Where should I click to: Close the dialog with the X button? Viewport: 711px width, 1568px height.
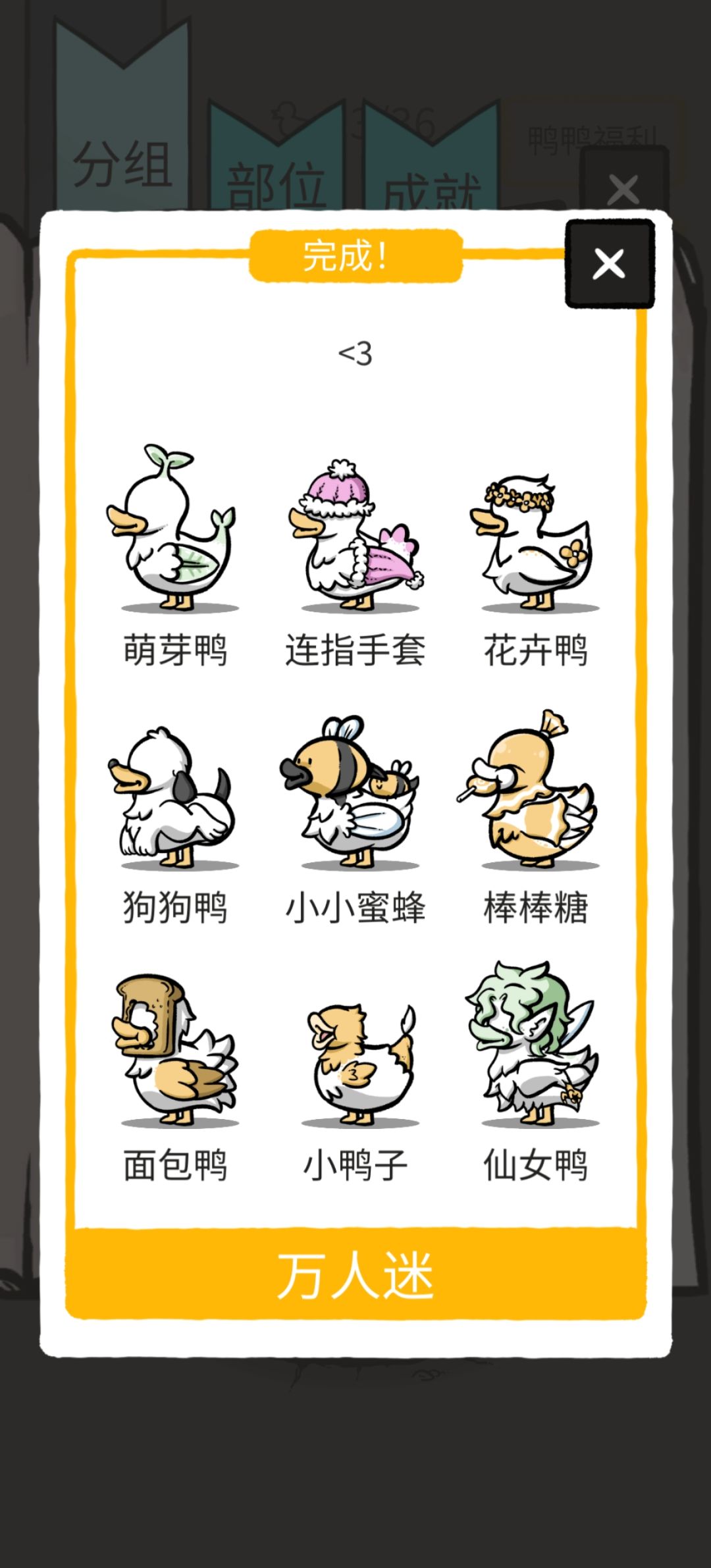point(609,263)
